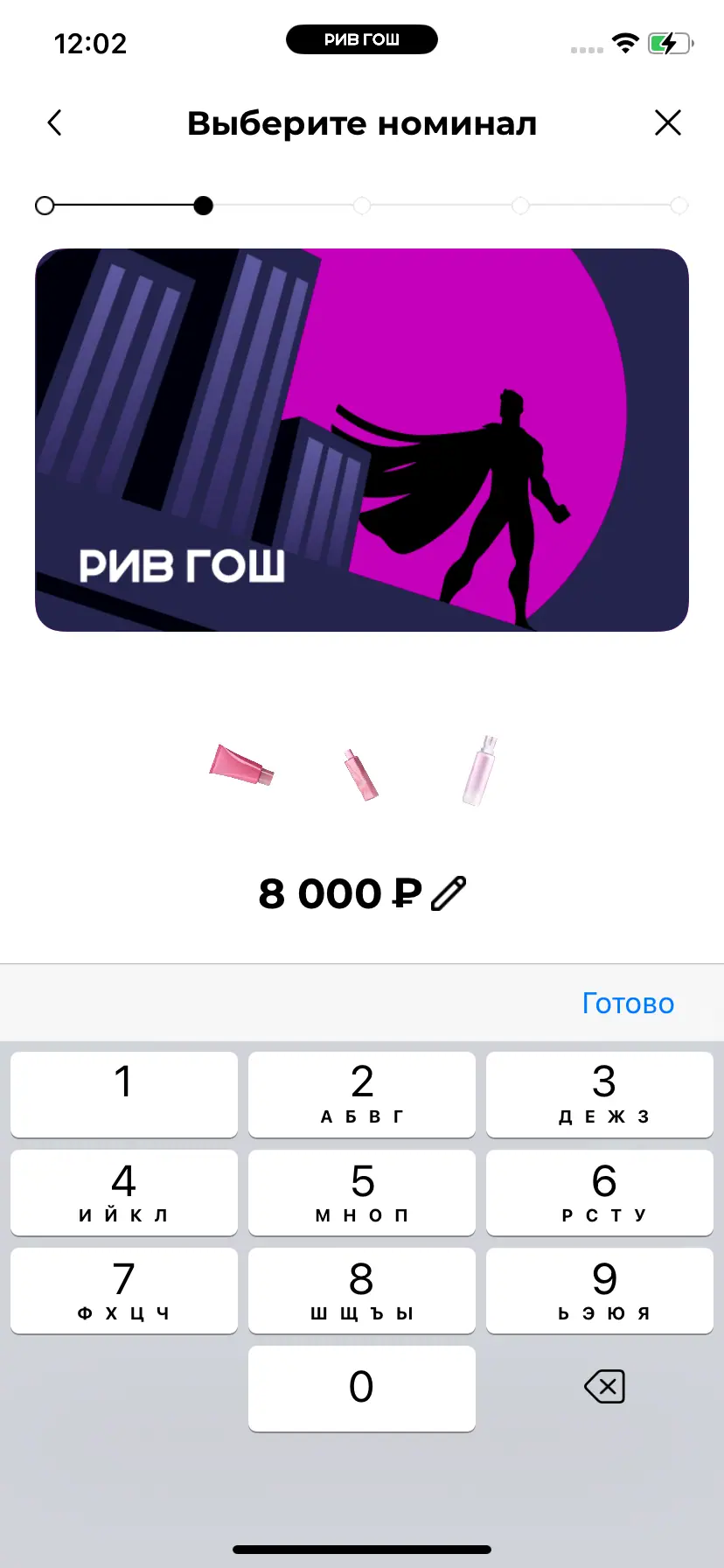
Task: Enter digit 8 on the keypad
Action: point(362,1290)
